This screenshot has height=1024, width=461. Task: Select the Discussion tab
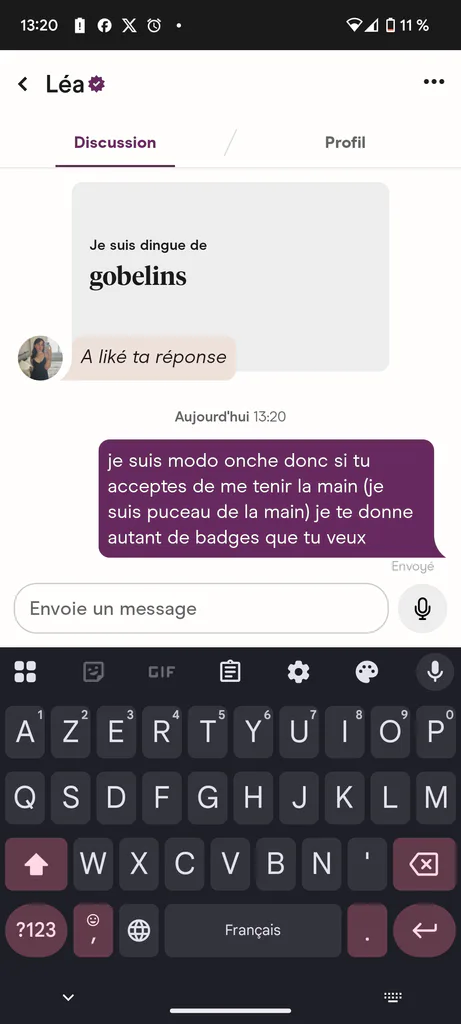pyautogui.click(x=115, y=142)
